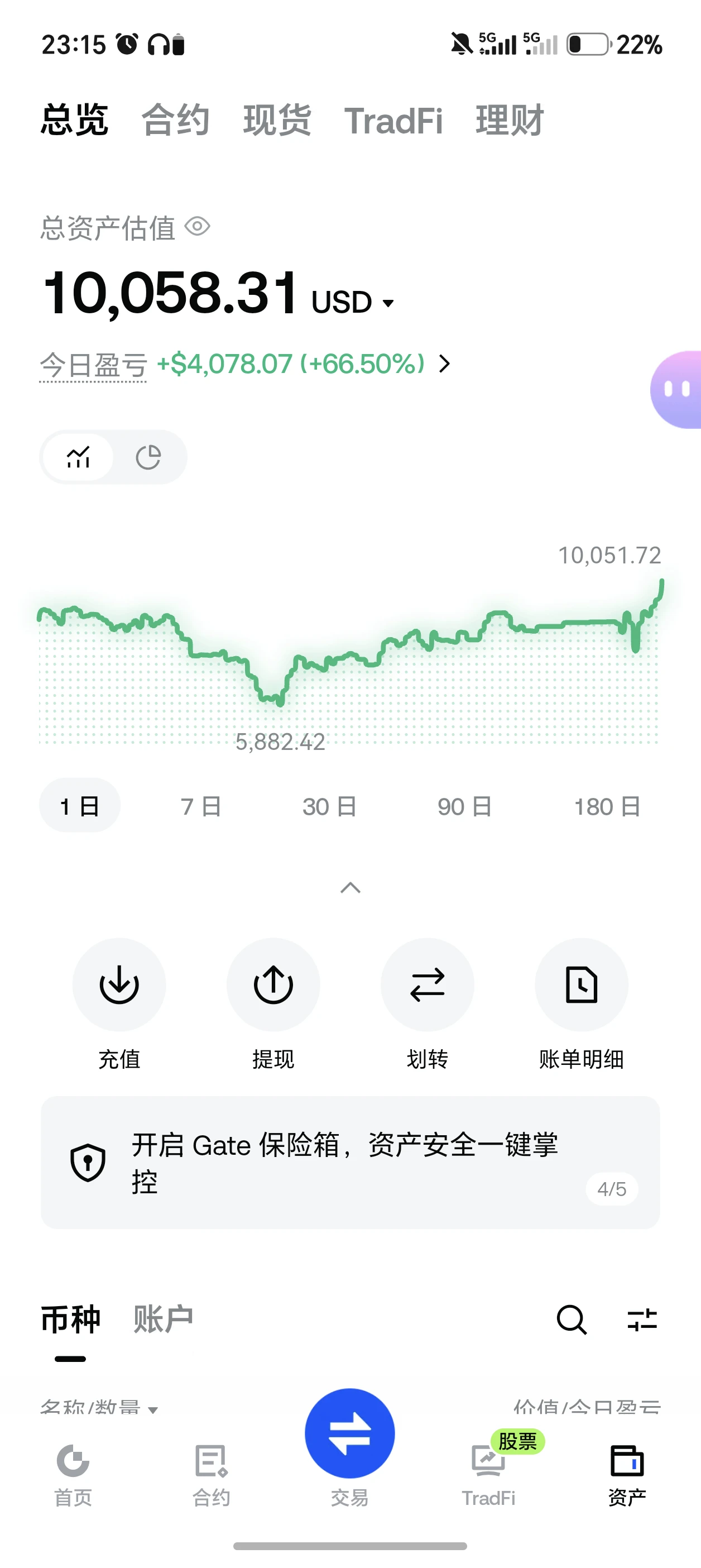Switch to pie chart view
Screen dimensions: 701x1568
pos(148,457)
